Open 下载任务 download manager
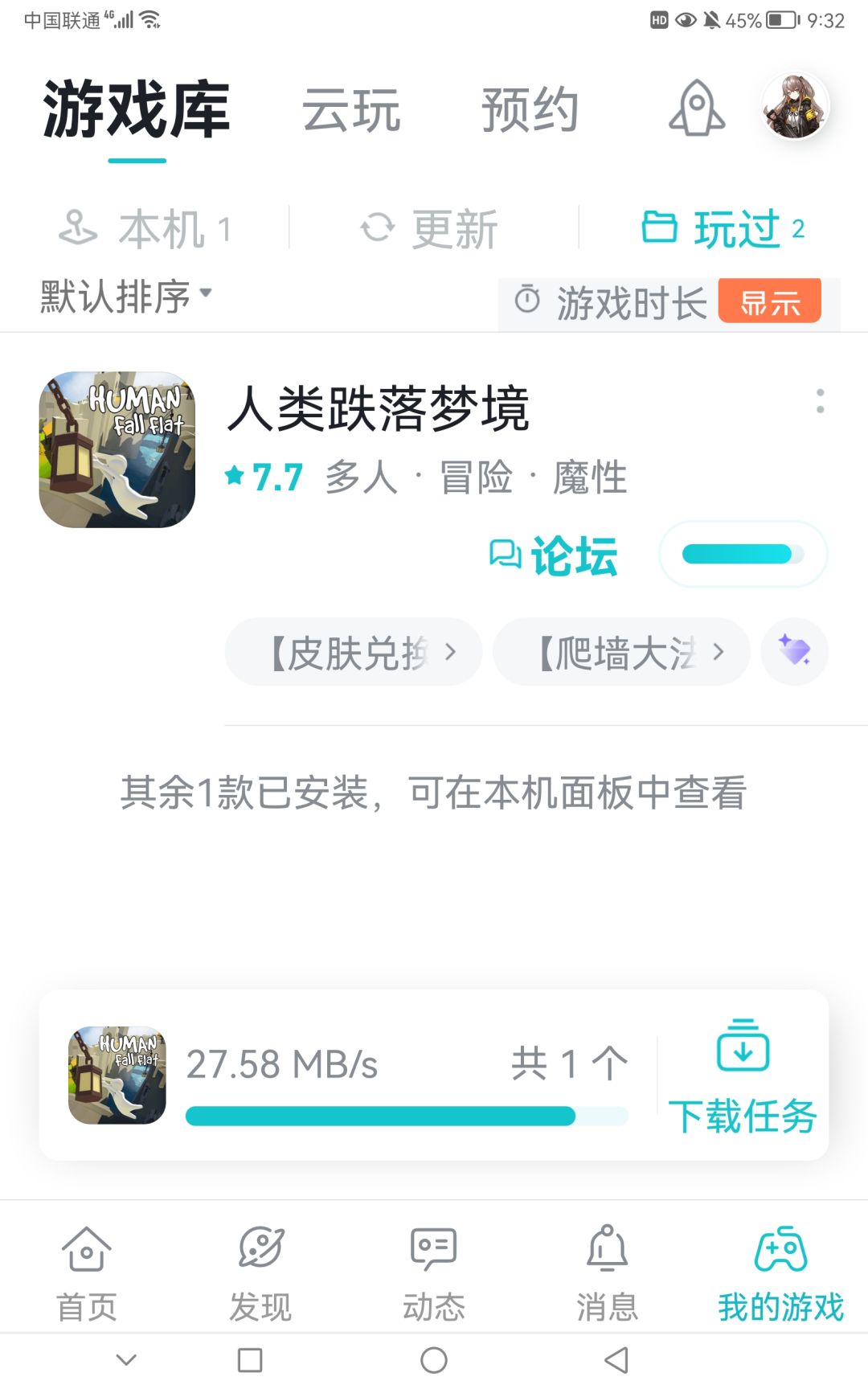 pos(743,1076)
